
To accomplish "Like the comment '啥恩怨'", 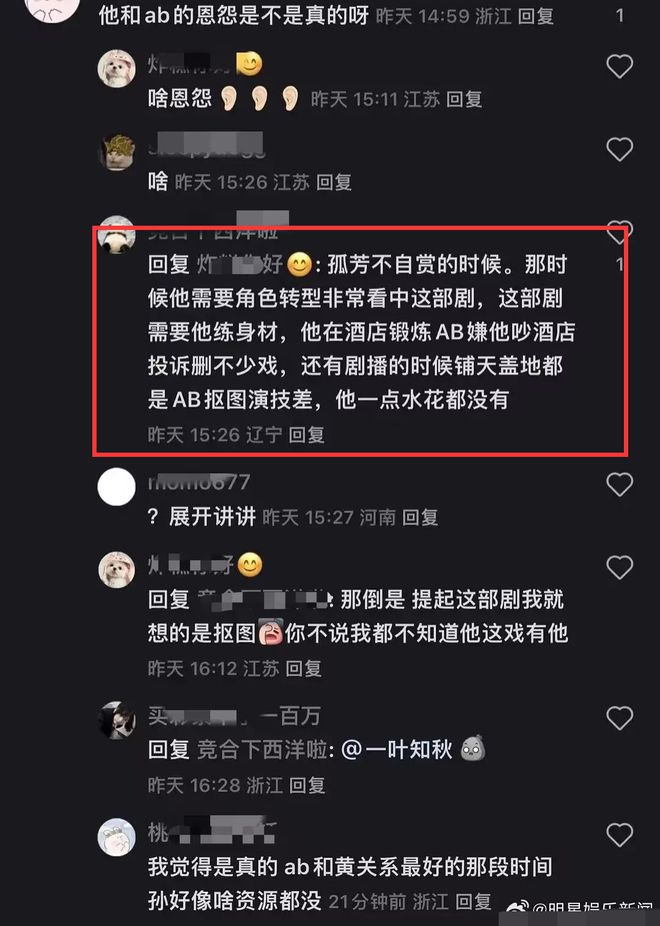I will (620, 67).
